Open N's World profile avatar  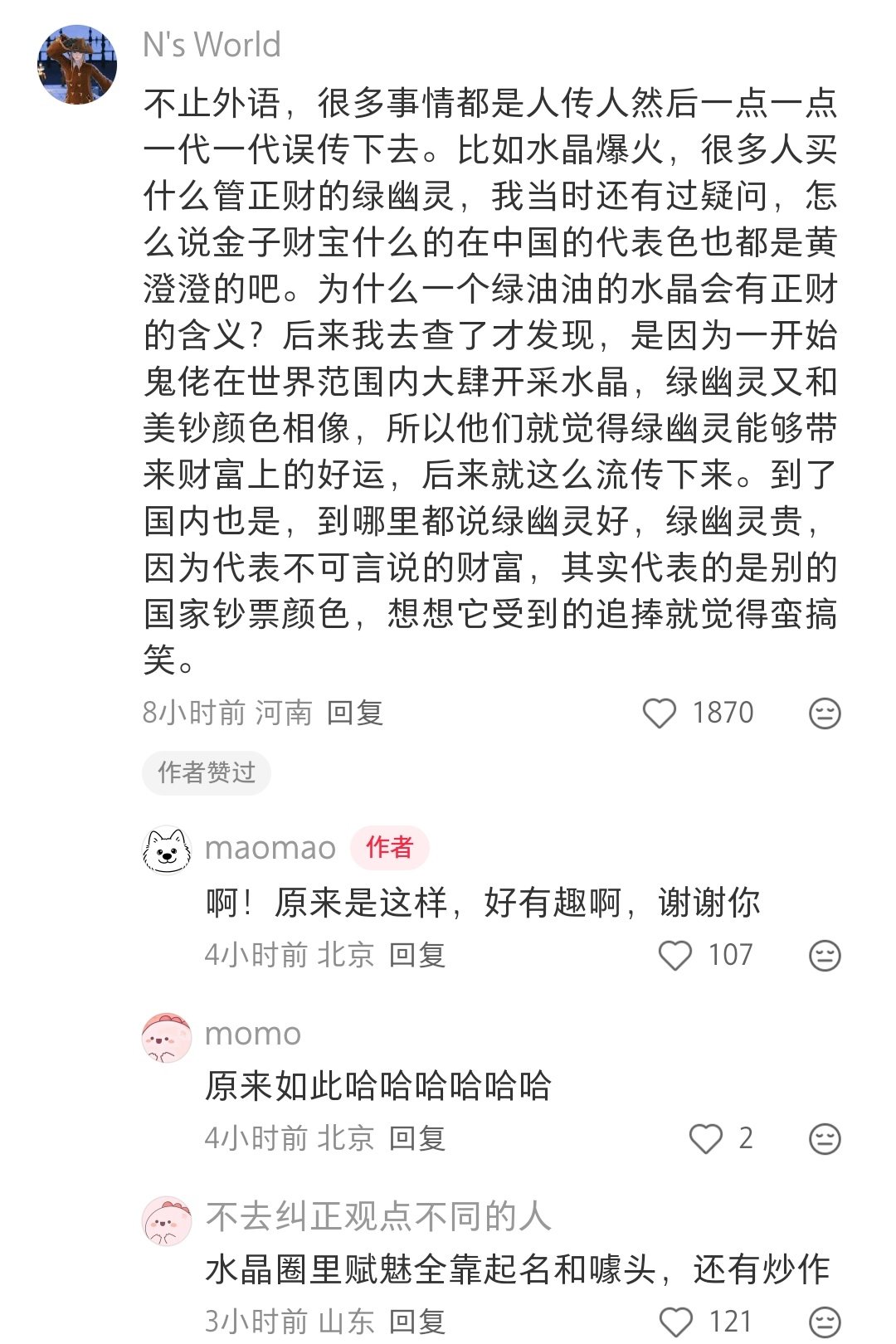(x=77, y=65)
